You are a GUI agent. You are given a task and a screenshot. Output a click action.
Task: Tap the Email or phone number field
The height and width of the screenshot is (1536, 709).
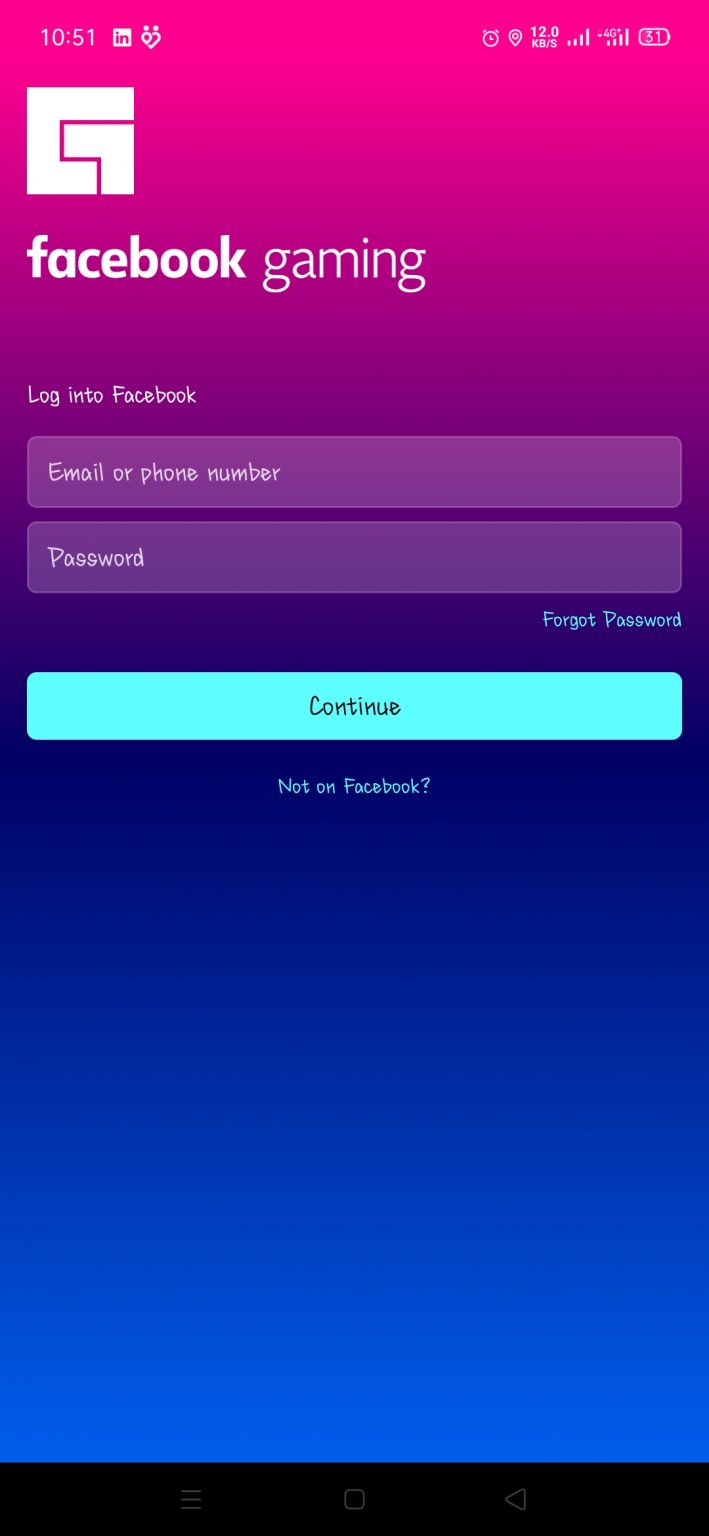point(354,472)
